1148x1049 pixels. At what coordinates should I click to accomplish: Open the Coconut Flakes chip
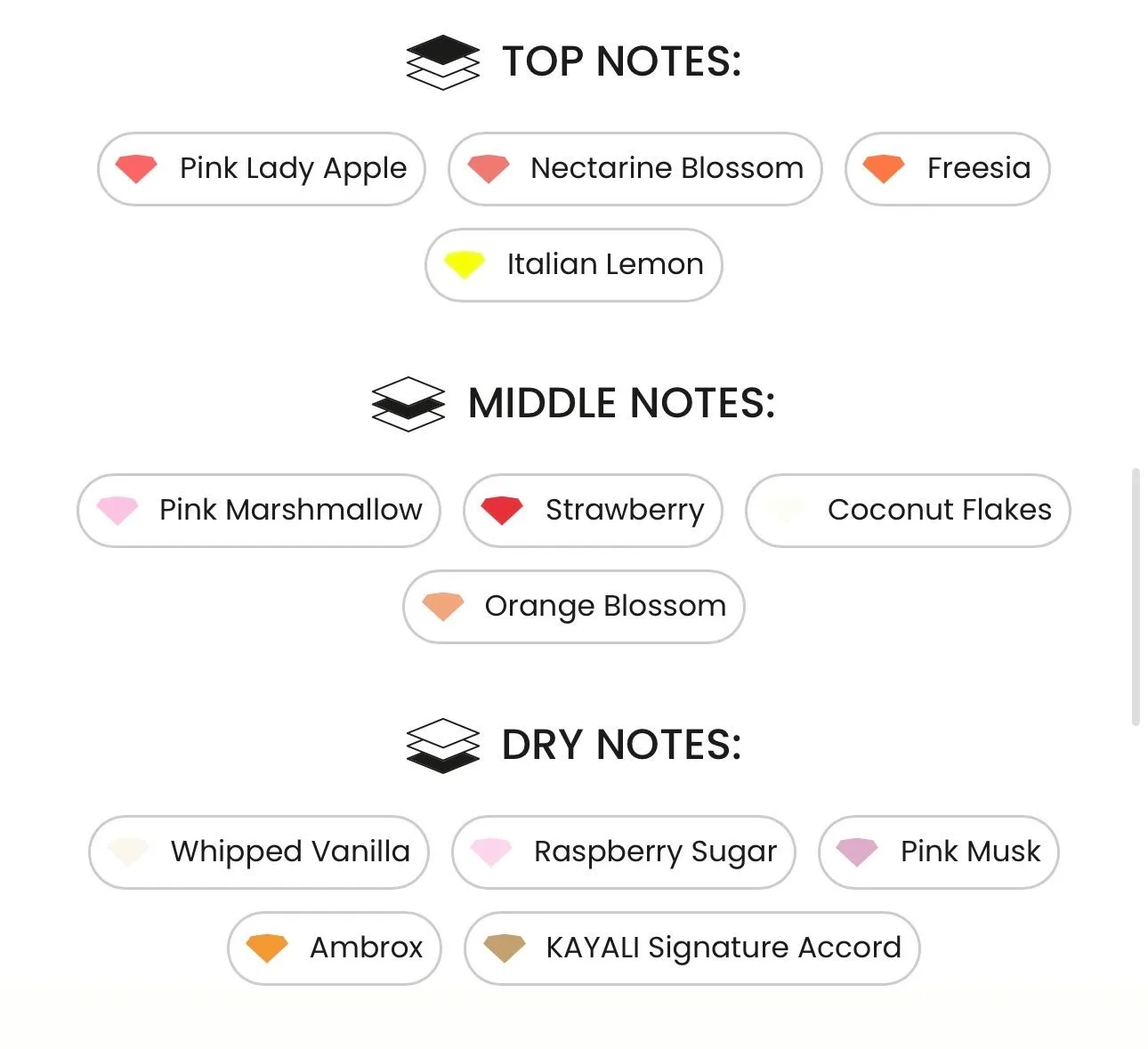(x=908, y=511)
